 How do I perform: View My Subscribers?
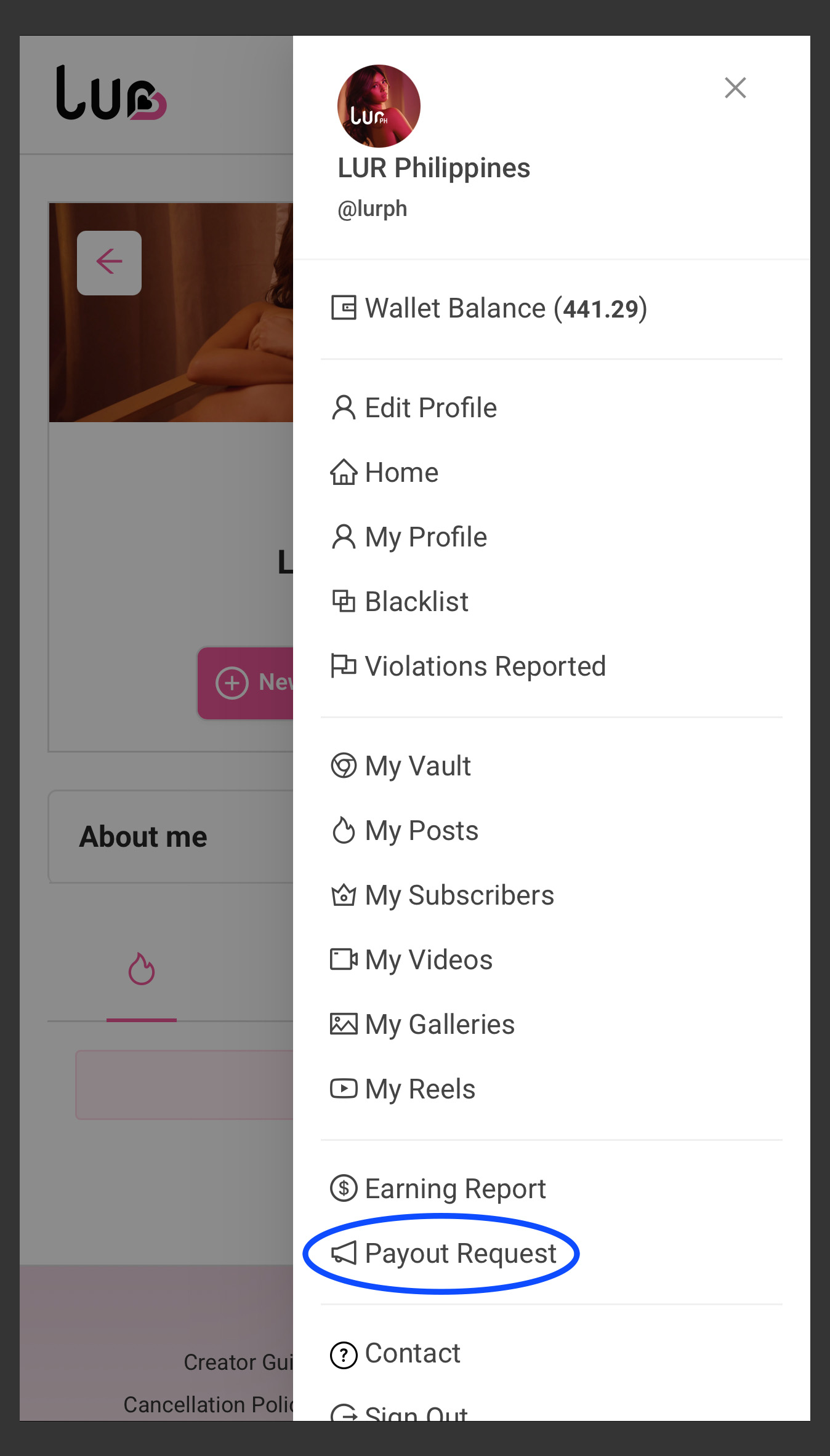tap(442, 895)
